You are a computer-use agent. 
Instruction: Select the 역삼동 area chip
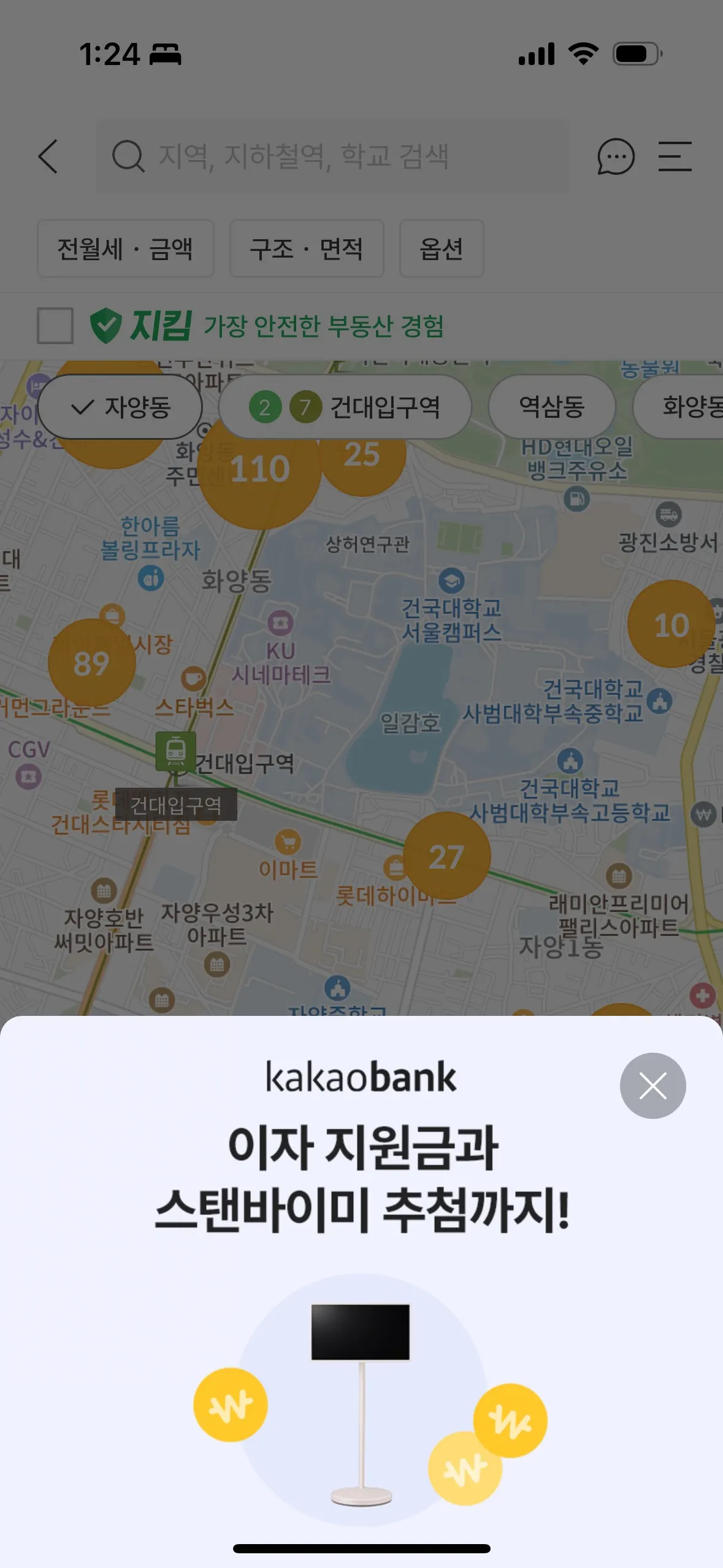click(551, 407)
